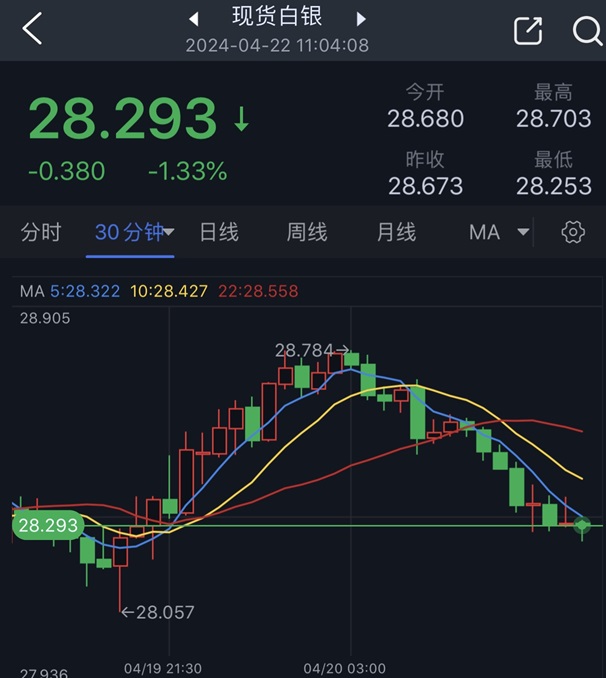Switch to the next instrument with right arrow
606x678 pixels.
click(x=361, y=19)
